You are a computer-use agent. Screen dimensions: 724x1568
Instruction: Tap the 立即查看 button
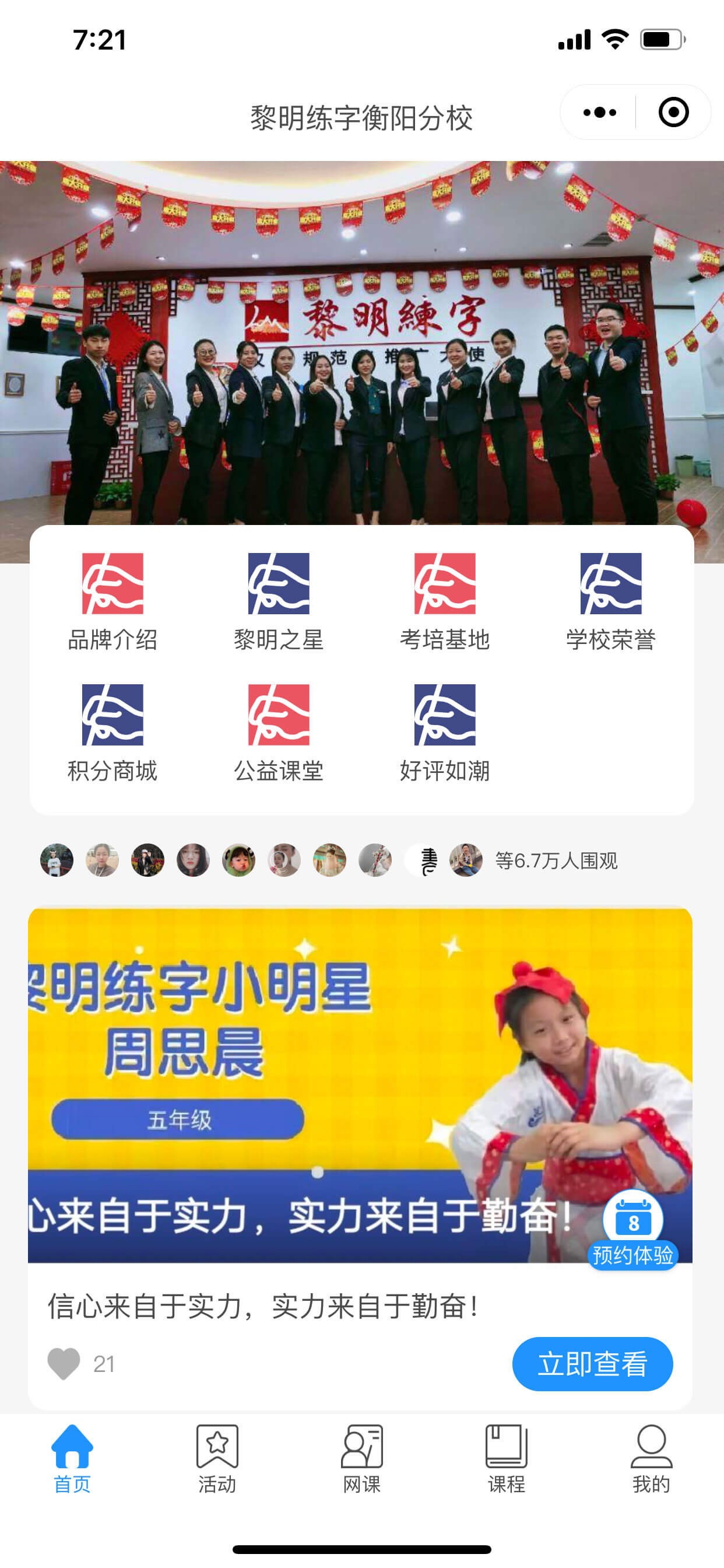point(592,1364)
